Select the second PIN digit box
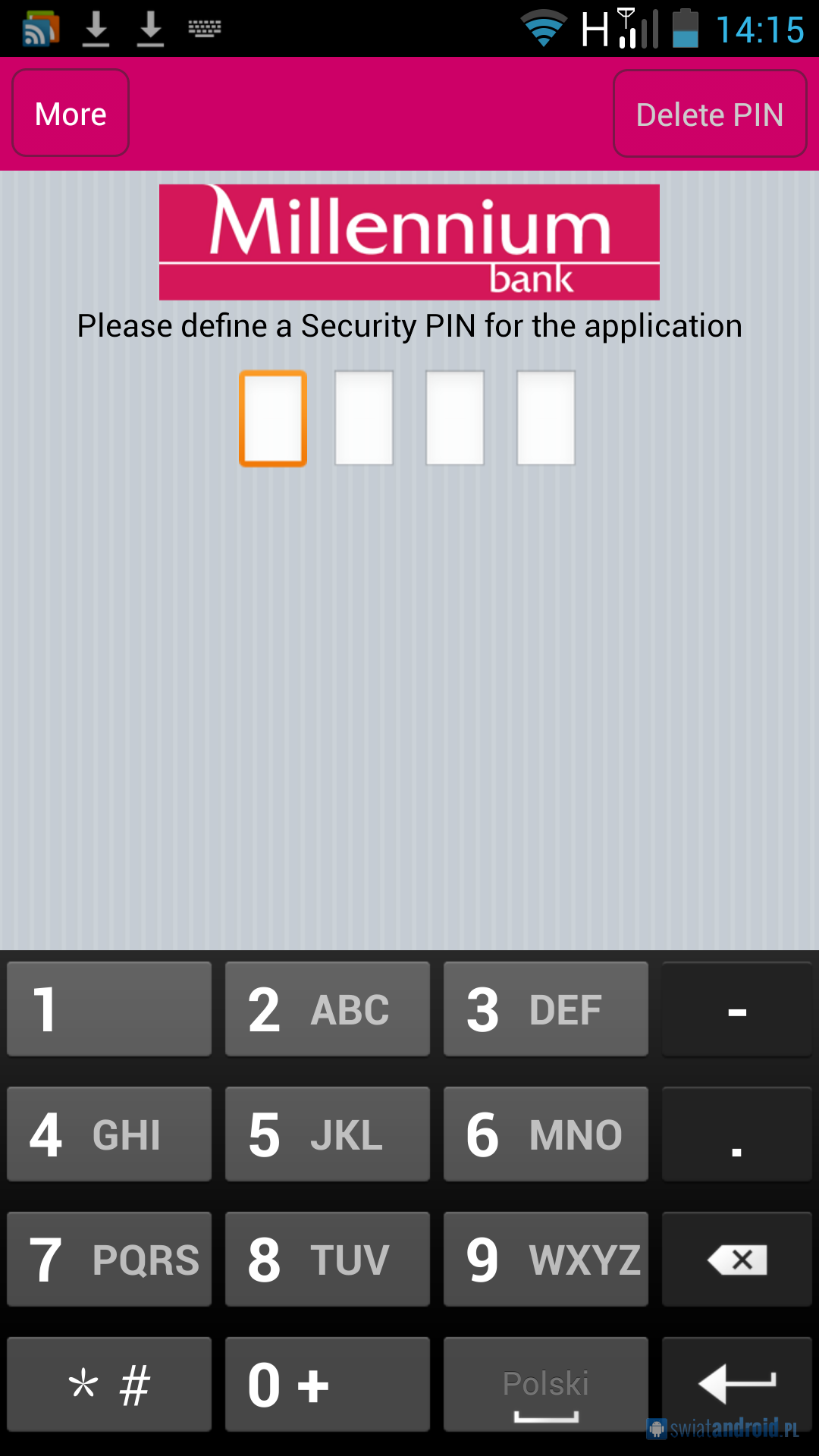The image size is (819, 1456). [364, 418]
